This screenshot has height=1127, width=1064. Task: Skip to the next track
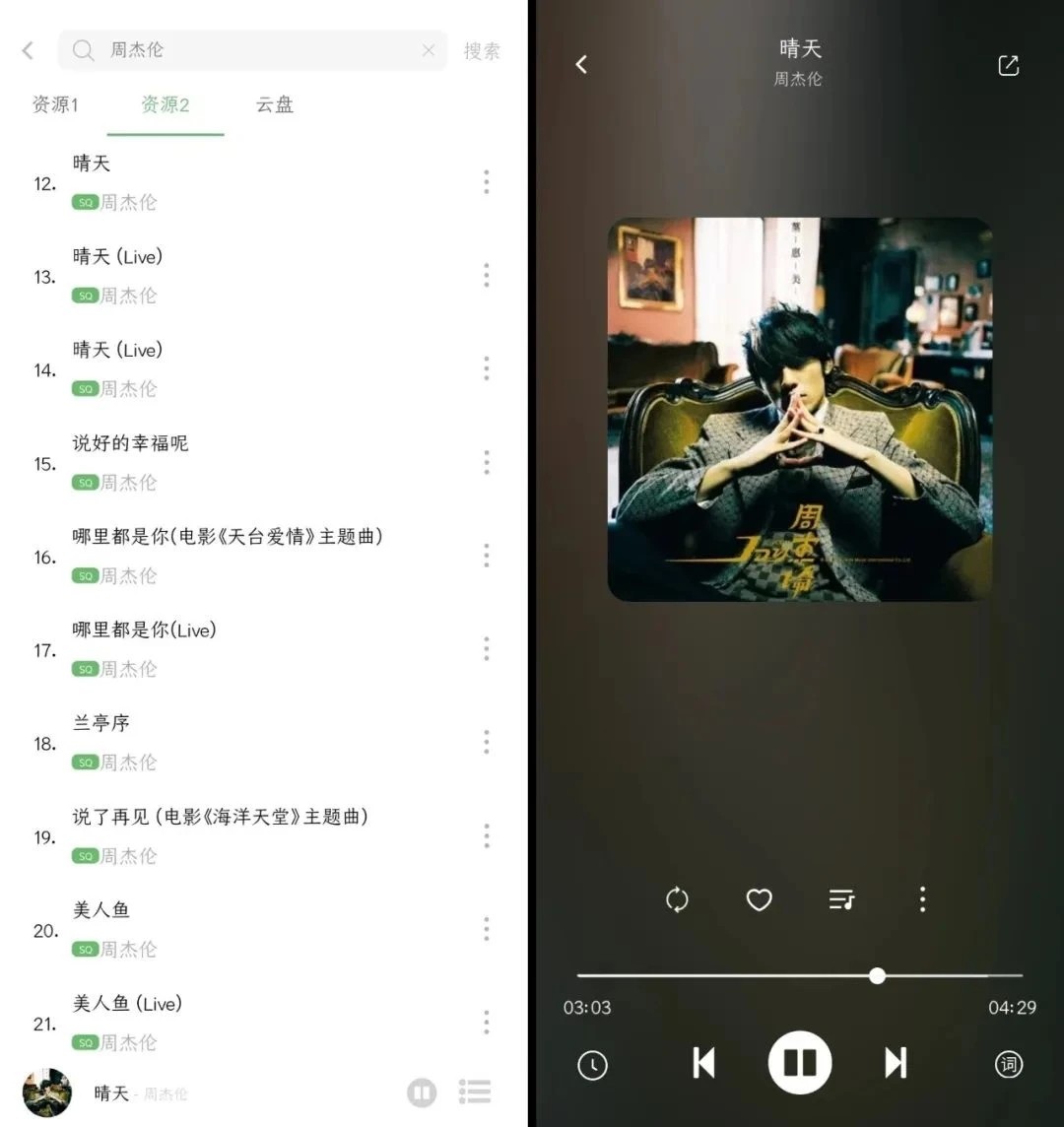tap(895, 1063)
